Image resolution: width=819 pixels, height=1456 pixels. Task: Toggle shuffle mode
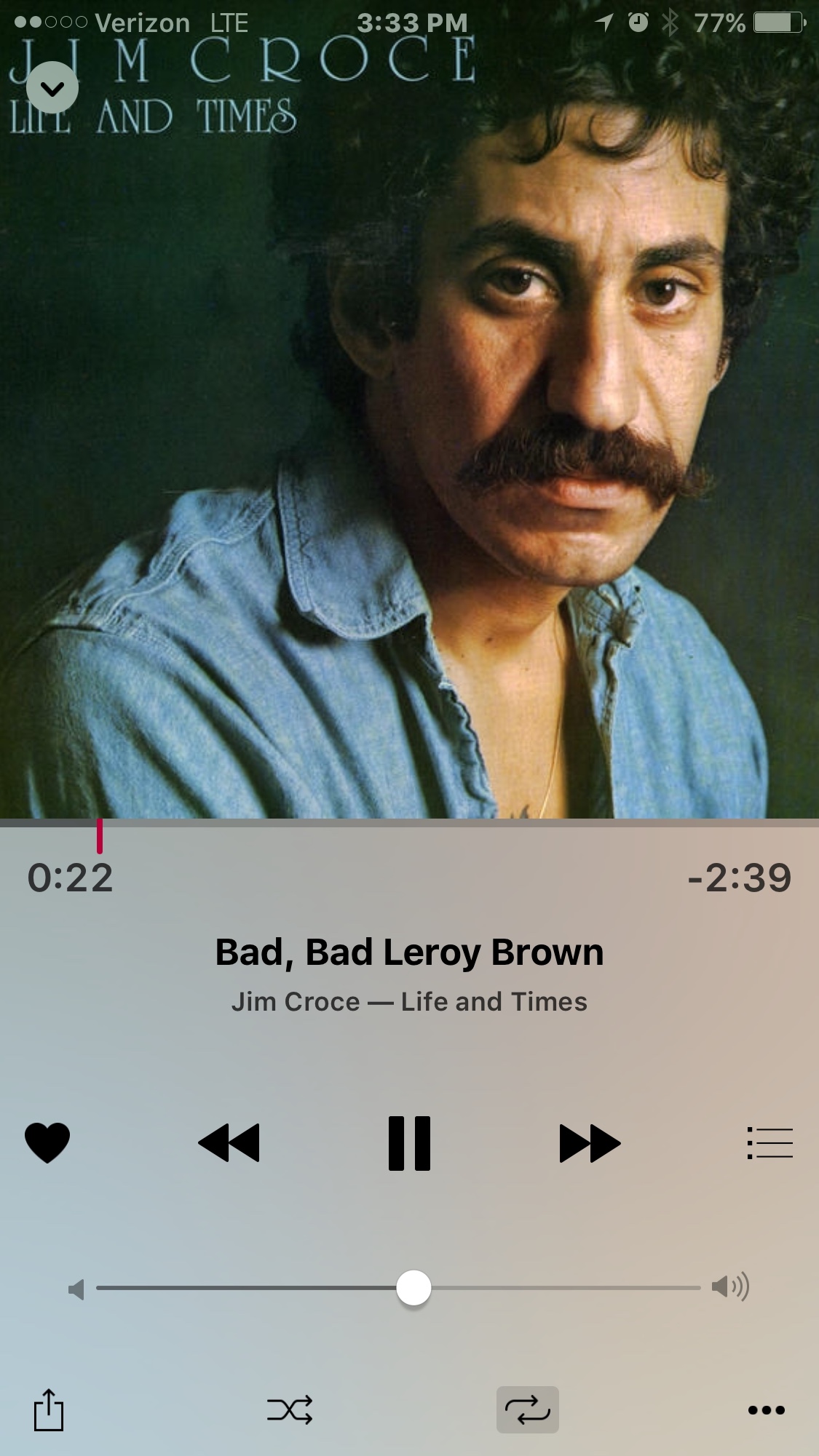pos(290,1410)
